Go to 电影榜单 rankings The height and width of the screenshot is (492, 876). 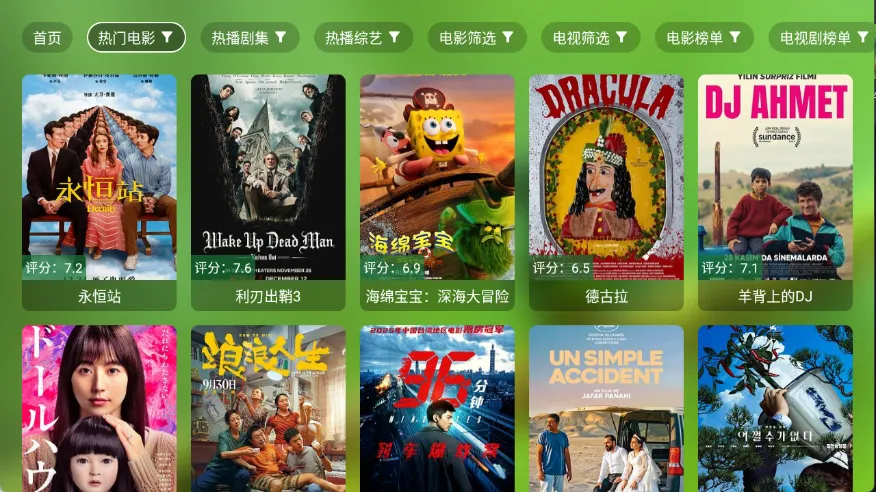[704, 38]
